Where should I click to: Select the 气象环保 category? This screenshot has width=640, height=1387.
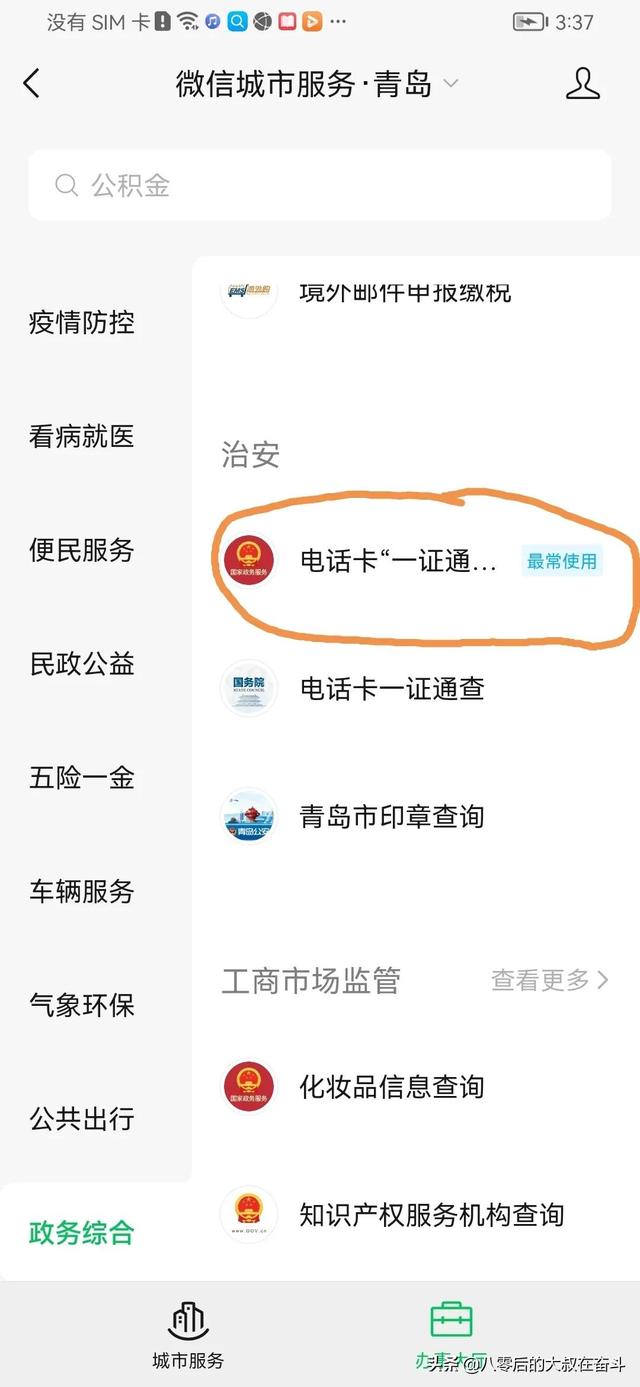(x=82, y=1005)
